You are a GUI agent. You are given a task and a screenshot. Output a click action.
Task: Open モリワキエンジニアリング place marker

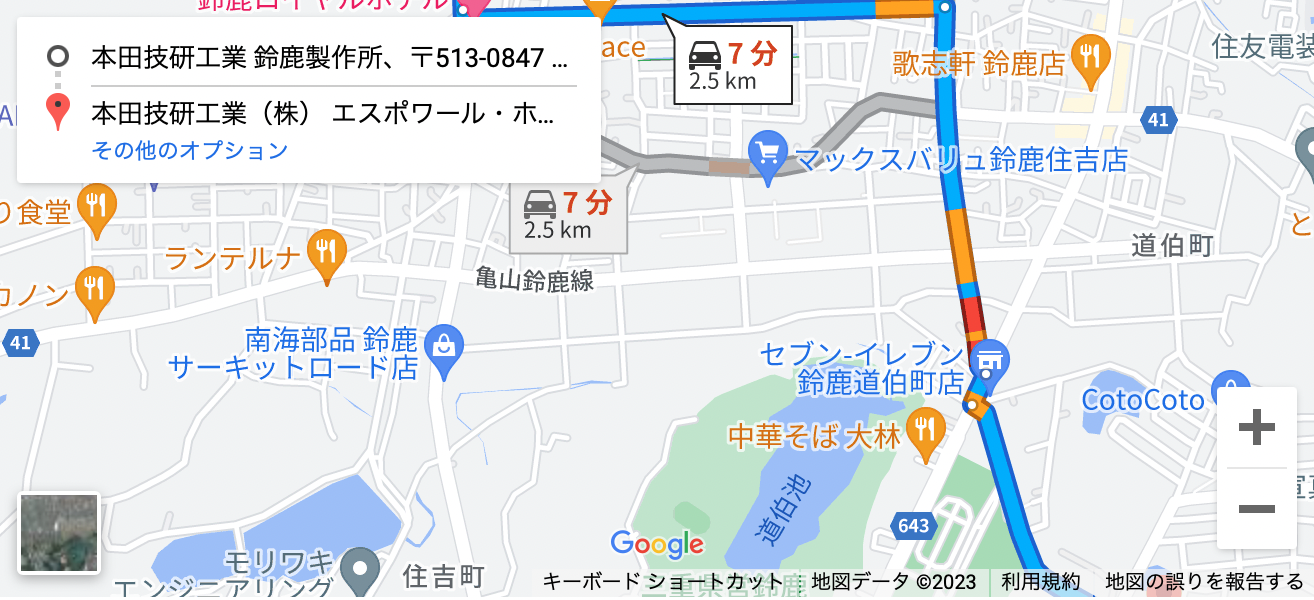click(359, 570)
